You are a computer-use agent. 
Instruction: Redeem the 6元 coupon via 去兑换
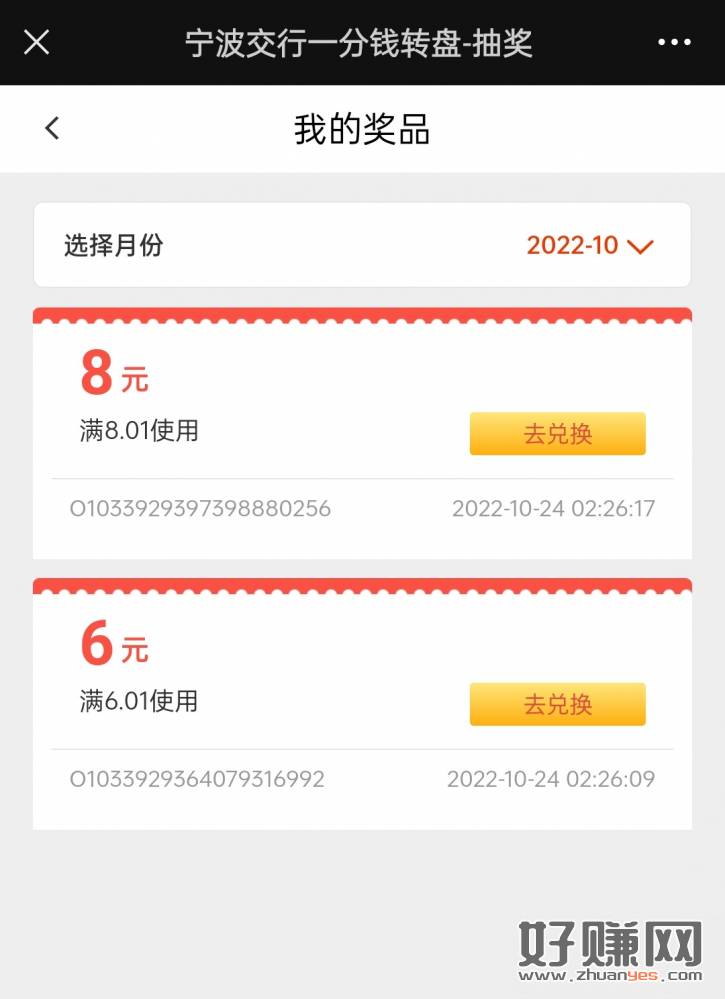click(x=557, y=704)
